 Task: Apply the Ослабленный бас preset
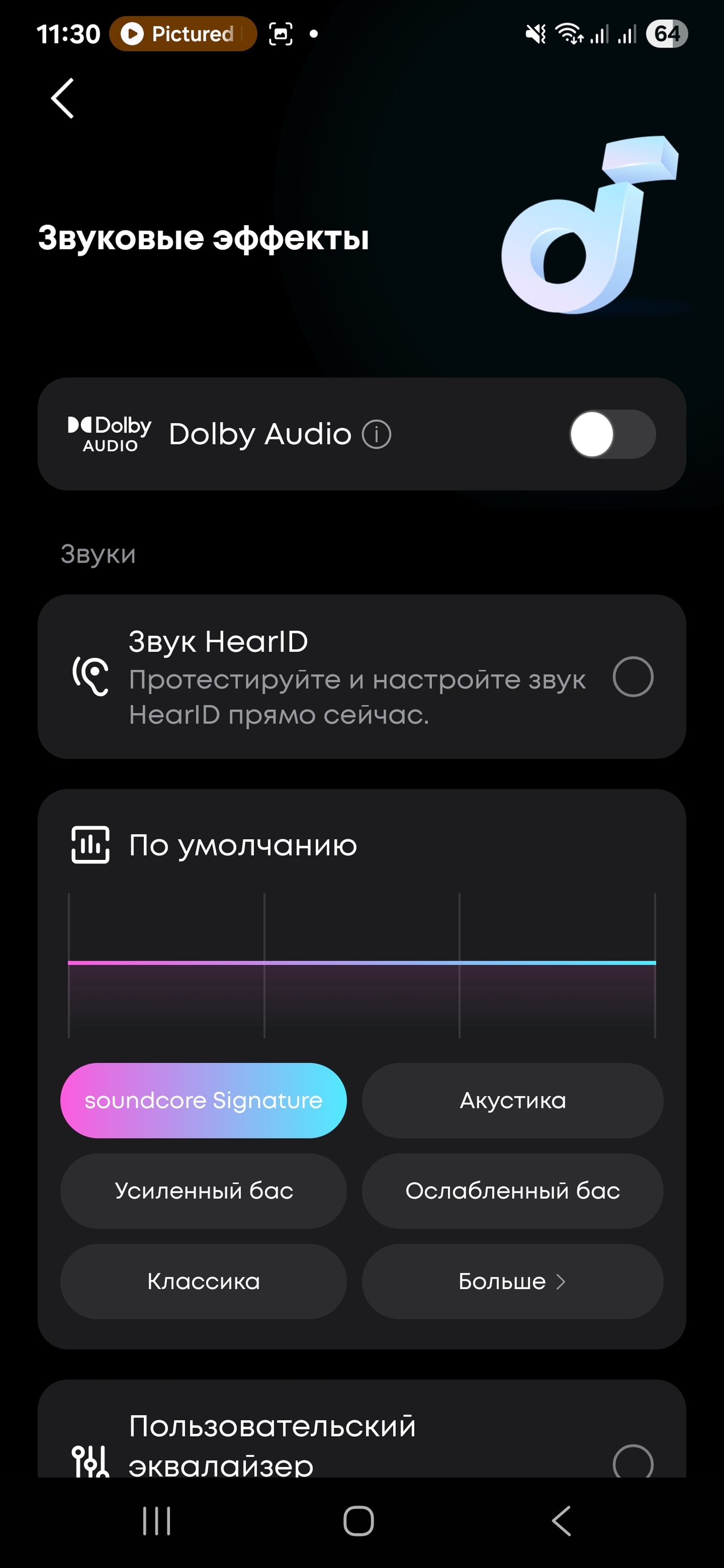click(x=512, y=1191)
